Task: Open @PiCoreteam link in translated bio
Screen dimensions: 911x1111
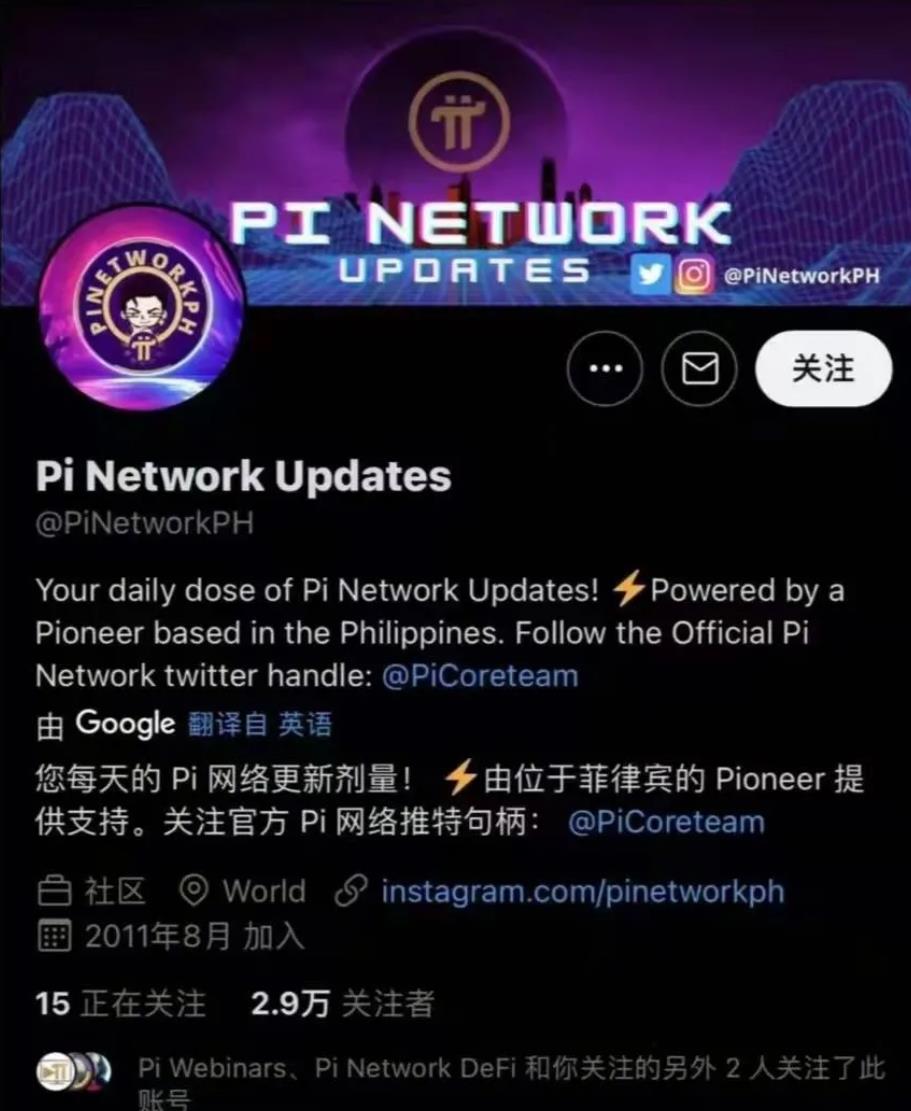Action: (665, 823)
